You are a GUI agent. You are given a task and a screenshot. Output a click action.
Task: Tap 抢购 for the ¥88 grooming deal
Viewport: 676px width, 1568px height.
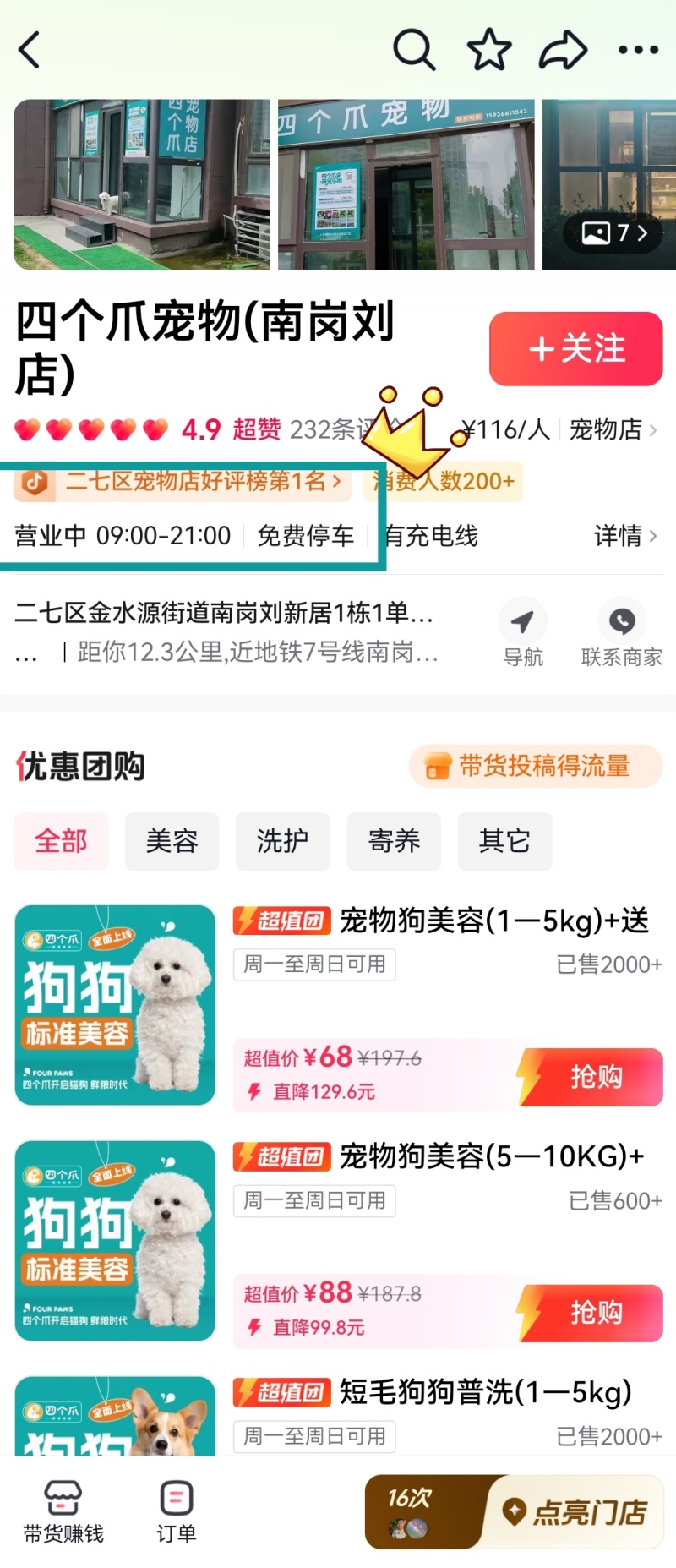coord(594,1313)
